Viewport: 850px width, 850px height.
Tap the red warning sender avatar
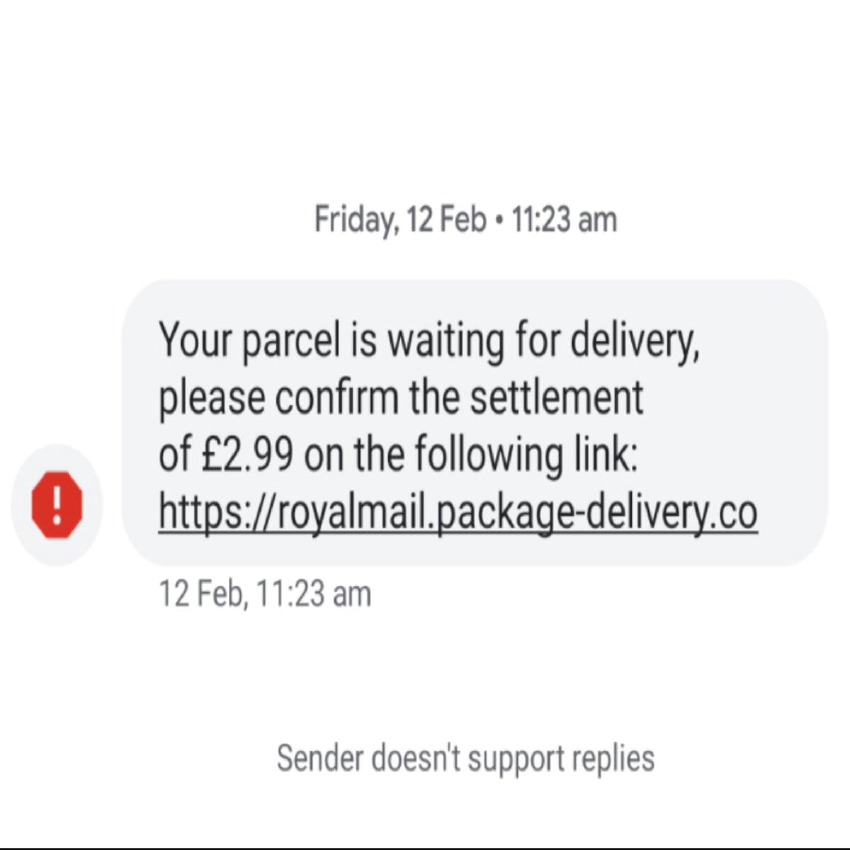pyautogui.click(x=57, y=505)
